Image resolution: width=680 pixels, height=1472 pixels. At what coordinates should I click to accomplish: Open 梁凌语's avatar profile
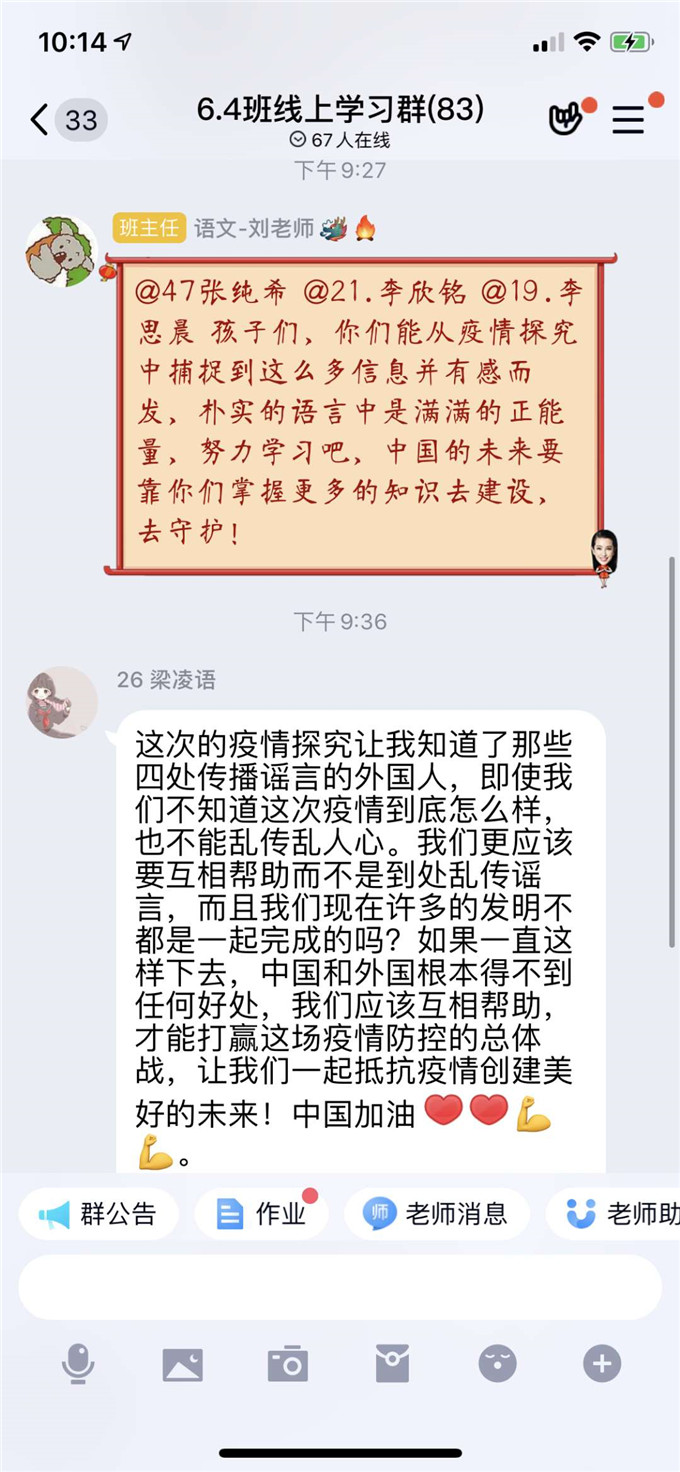(62, 702)
